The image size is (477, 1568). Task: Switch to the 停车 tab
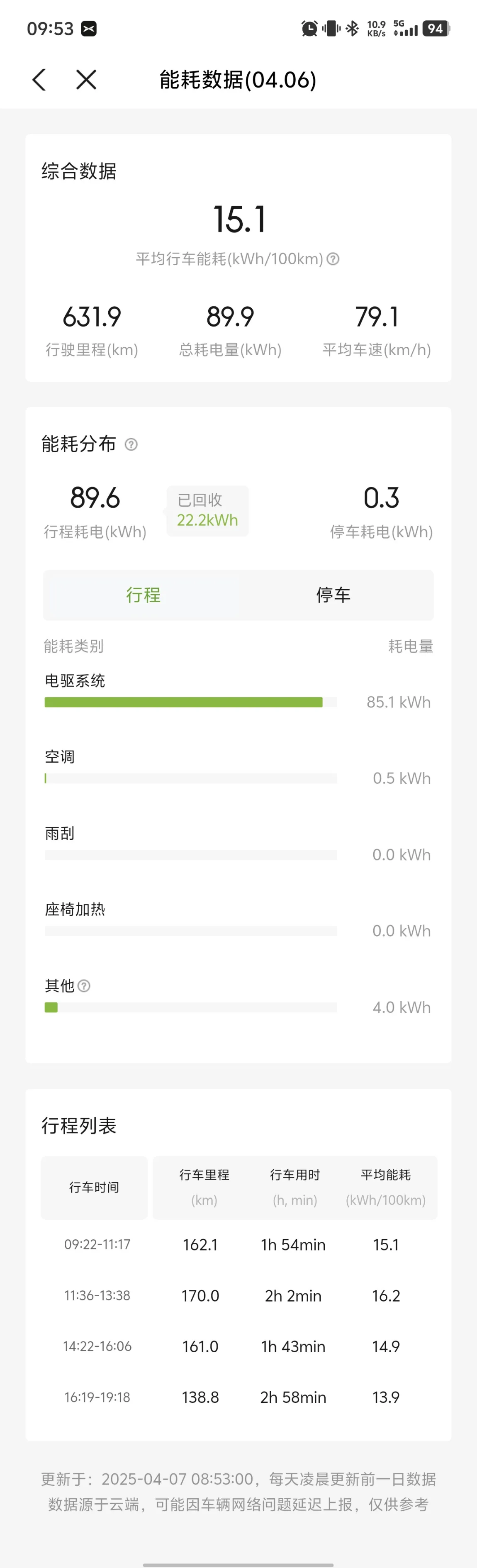[333, 595]
